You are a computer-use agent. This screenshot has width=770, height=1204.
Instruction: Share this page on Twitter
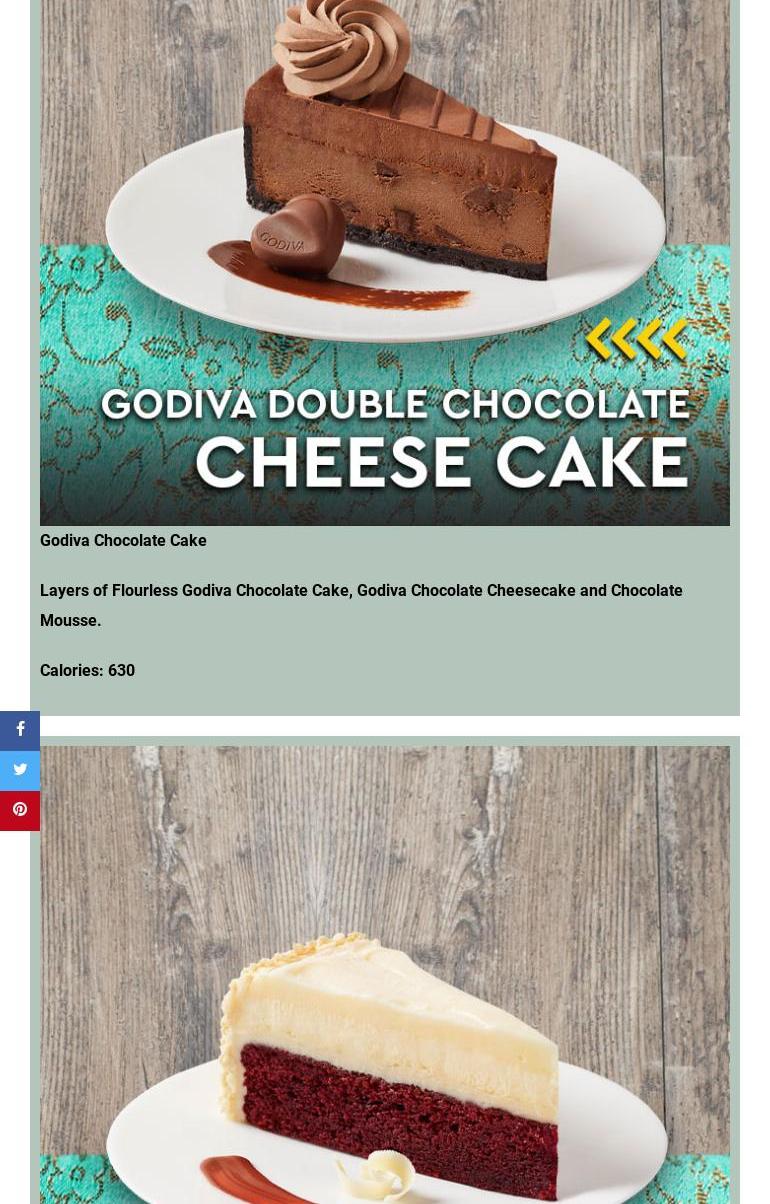[x=20, y=770]
